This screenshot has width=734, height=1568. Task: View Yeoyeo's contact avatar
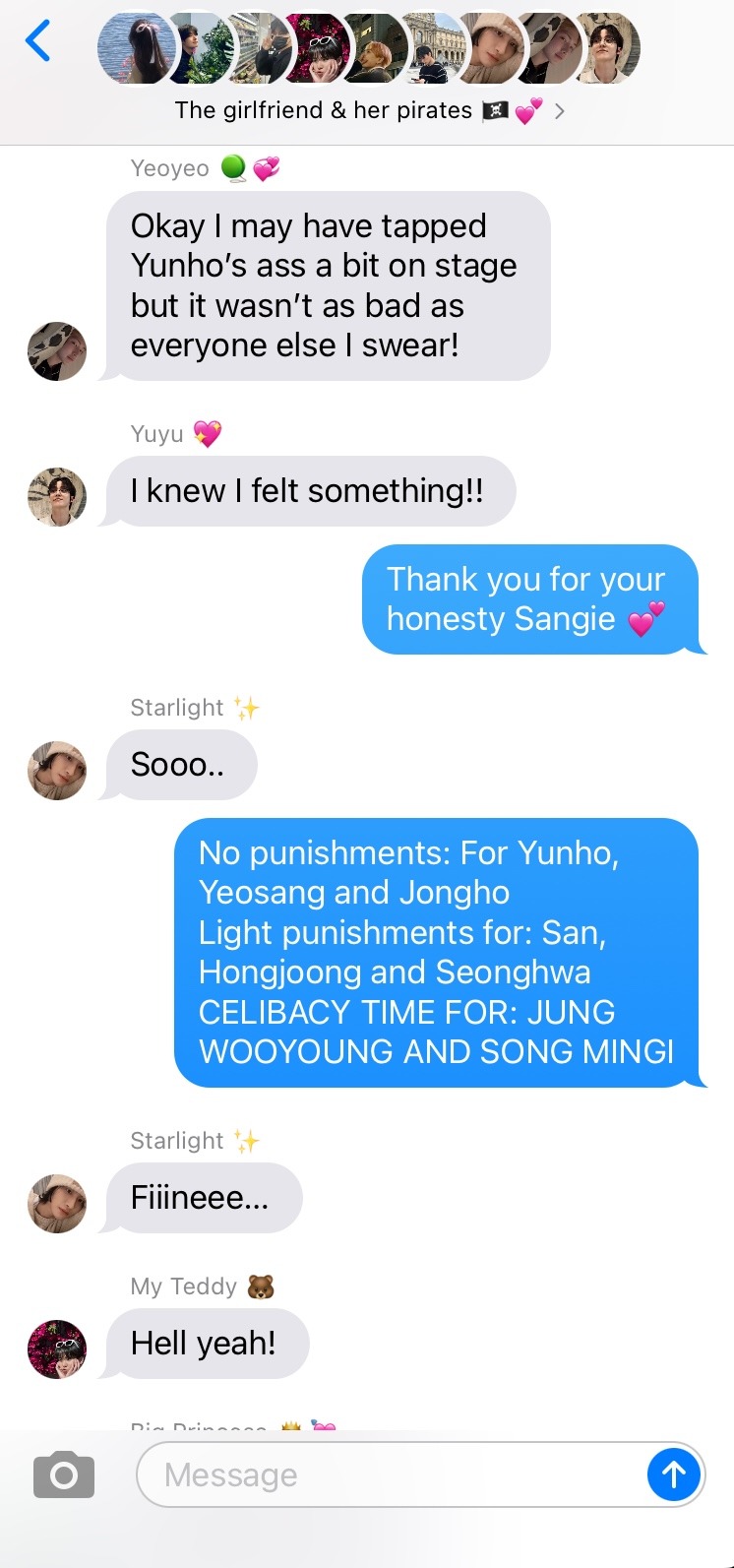(x=57, y=351)
